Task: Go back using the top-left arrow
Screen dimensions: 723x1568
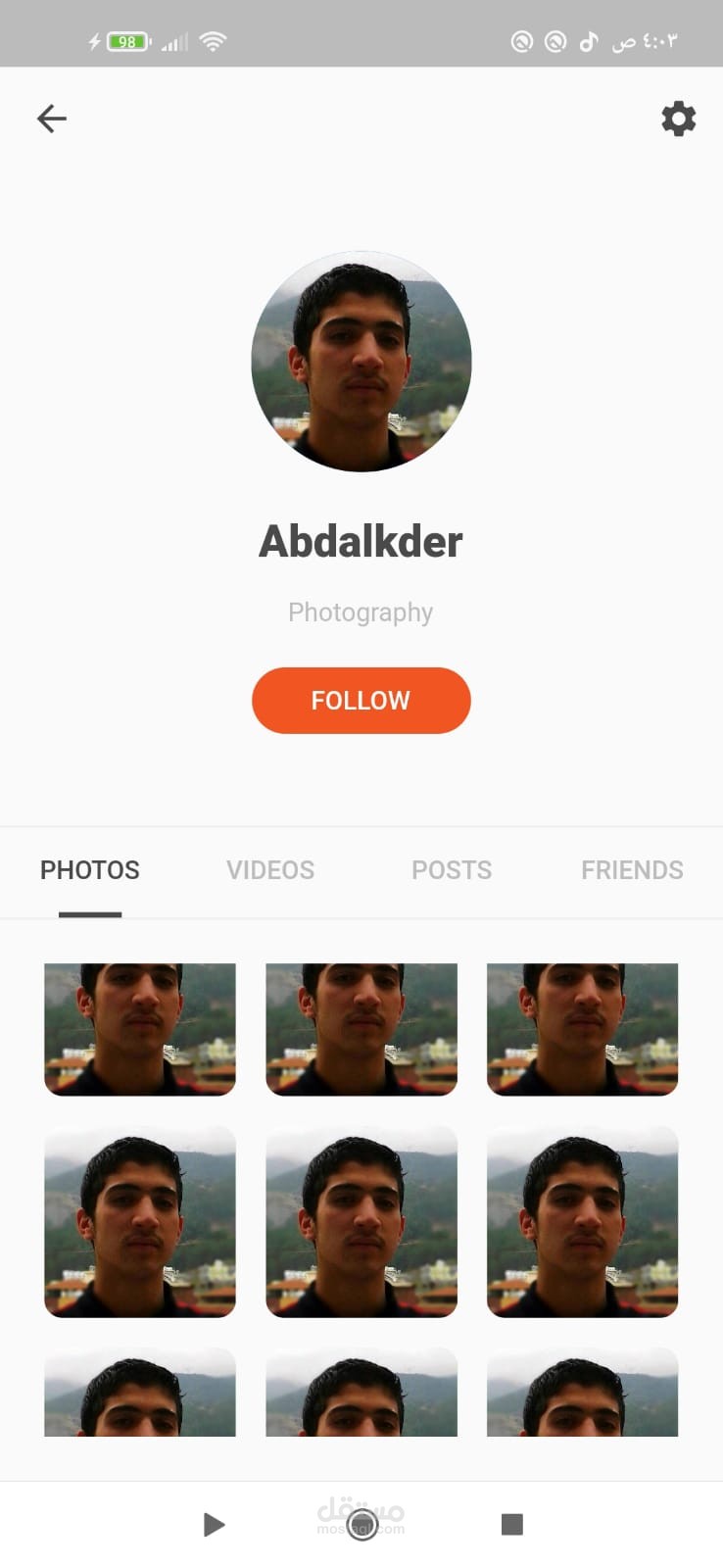Action: 52,119
